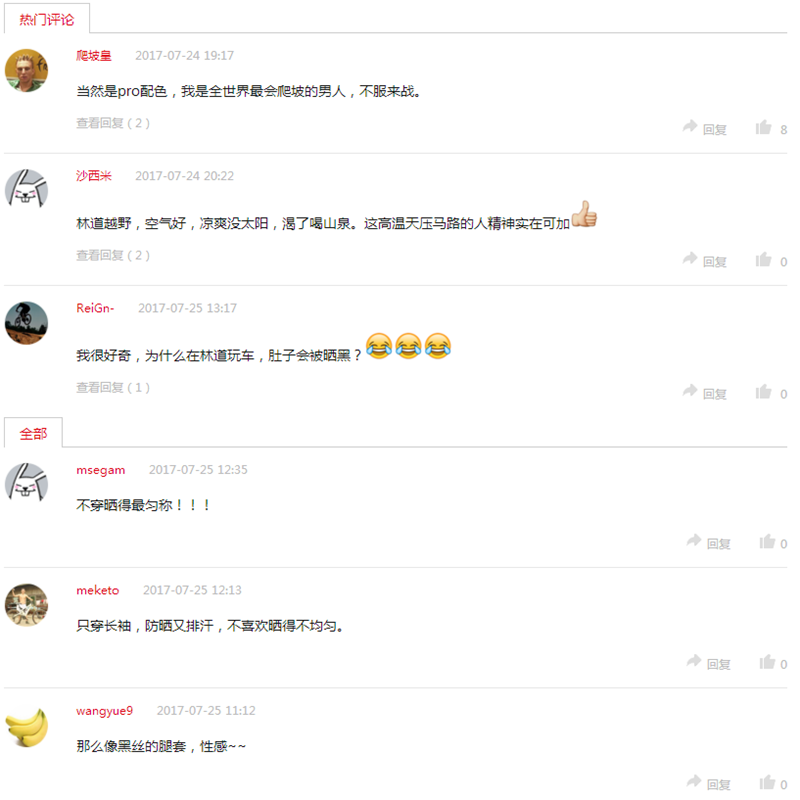View the reply to ReiGn-'s comment
Screen dimensions: 800x800
[x=113, y=387]
